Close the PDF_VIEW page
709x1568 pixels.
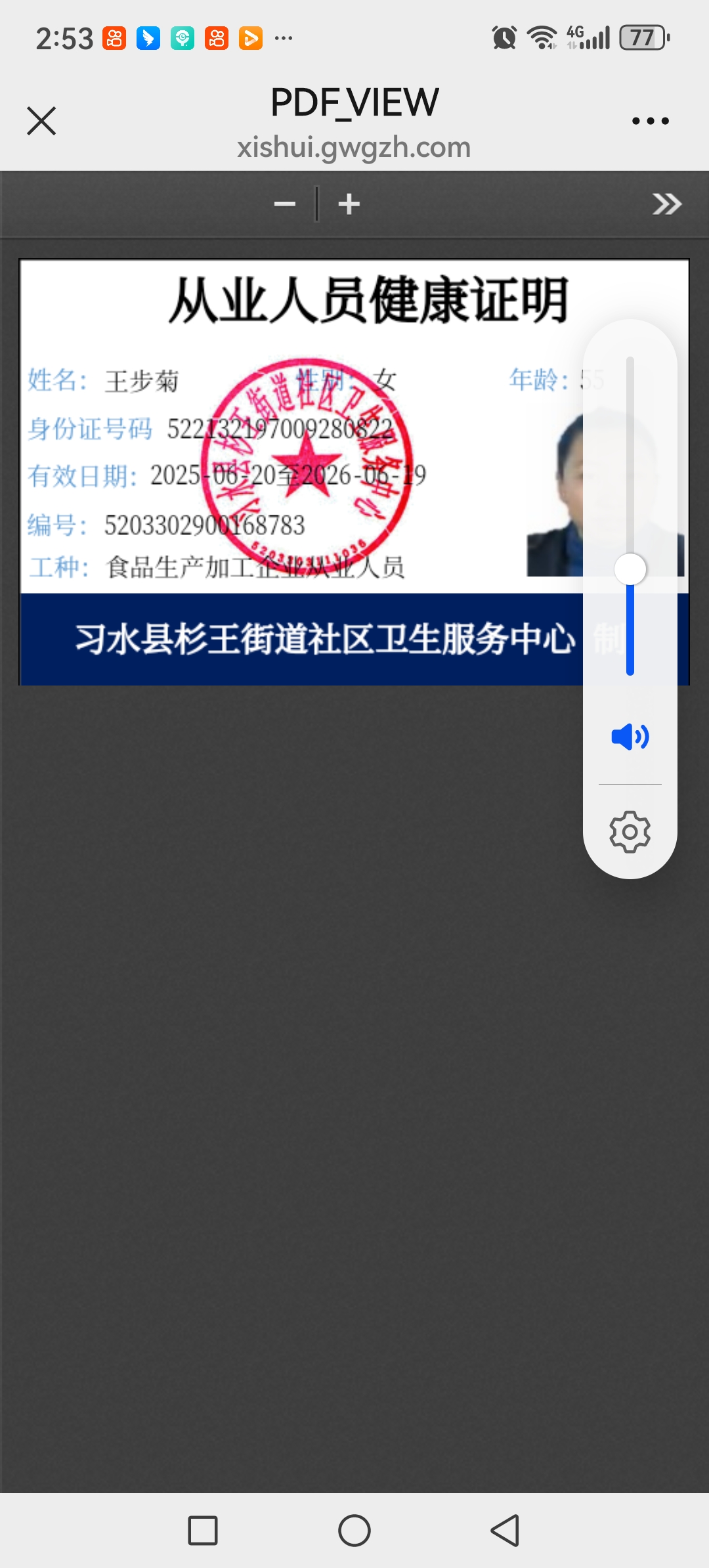[x=41, y=121]
